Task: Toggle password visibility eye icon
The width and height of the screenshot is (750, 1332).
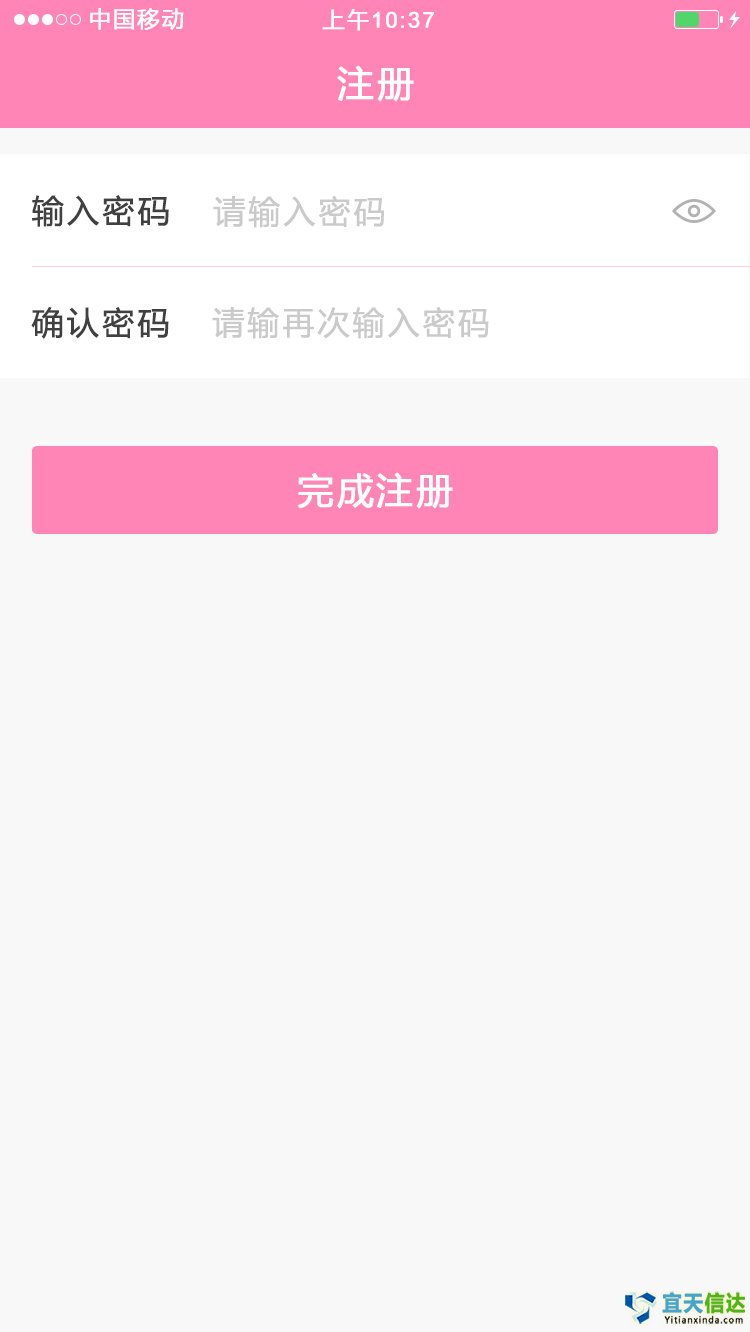Action: (693, 211)
